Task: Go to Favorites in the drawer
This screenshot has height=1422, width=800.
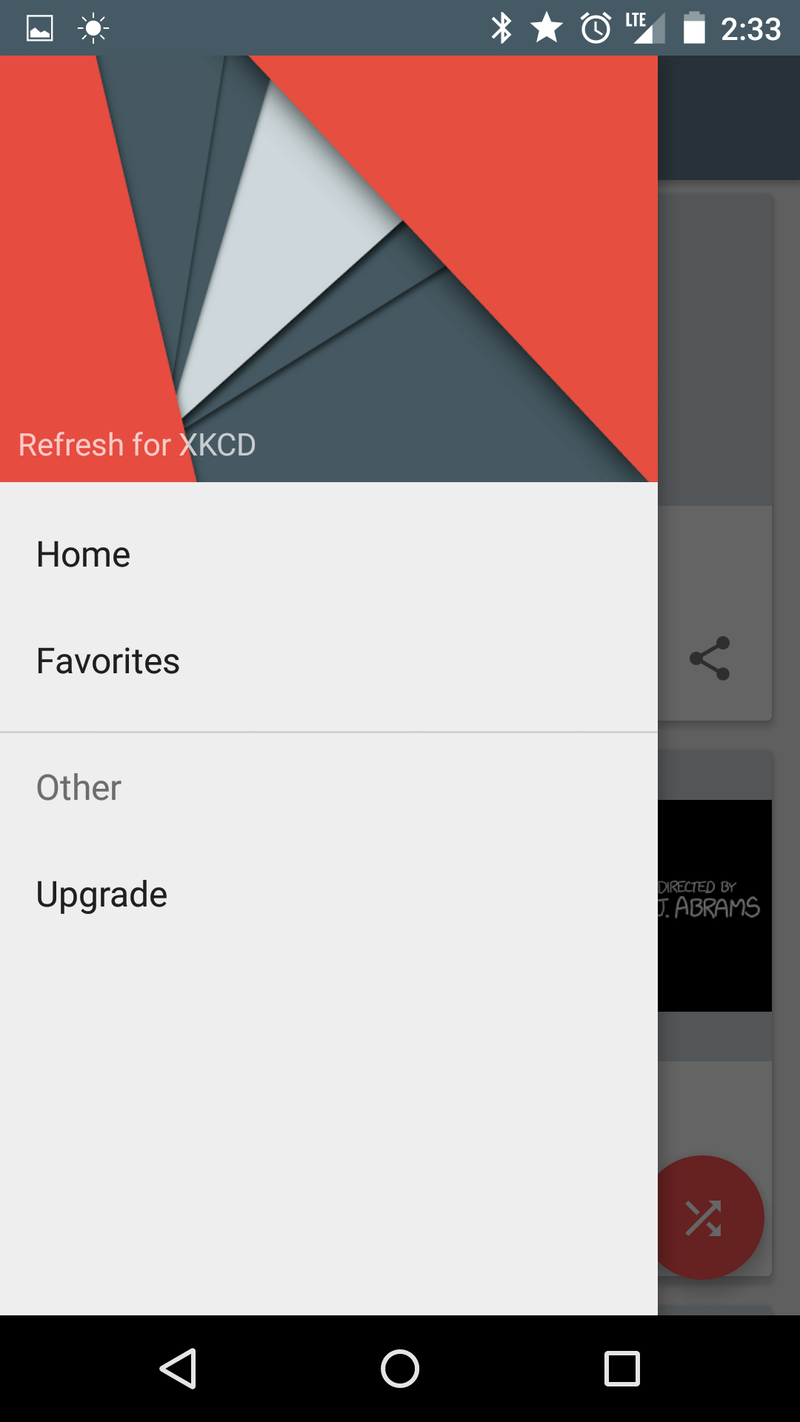Action: (108, 661)
